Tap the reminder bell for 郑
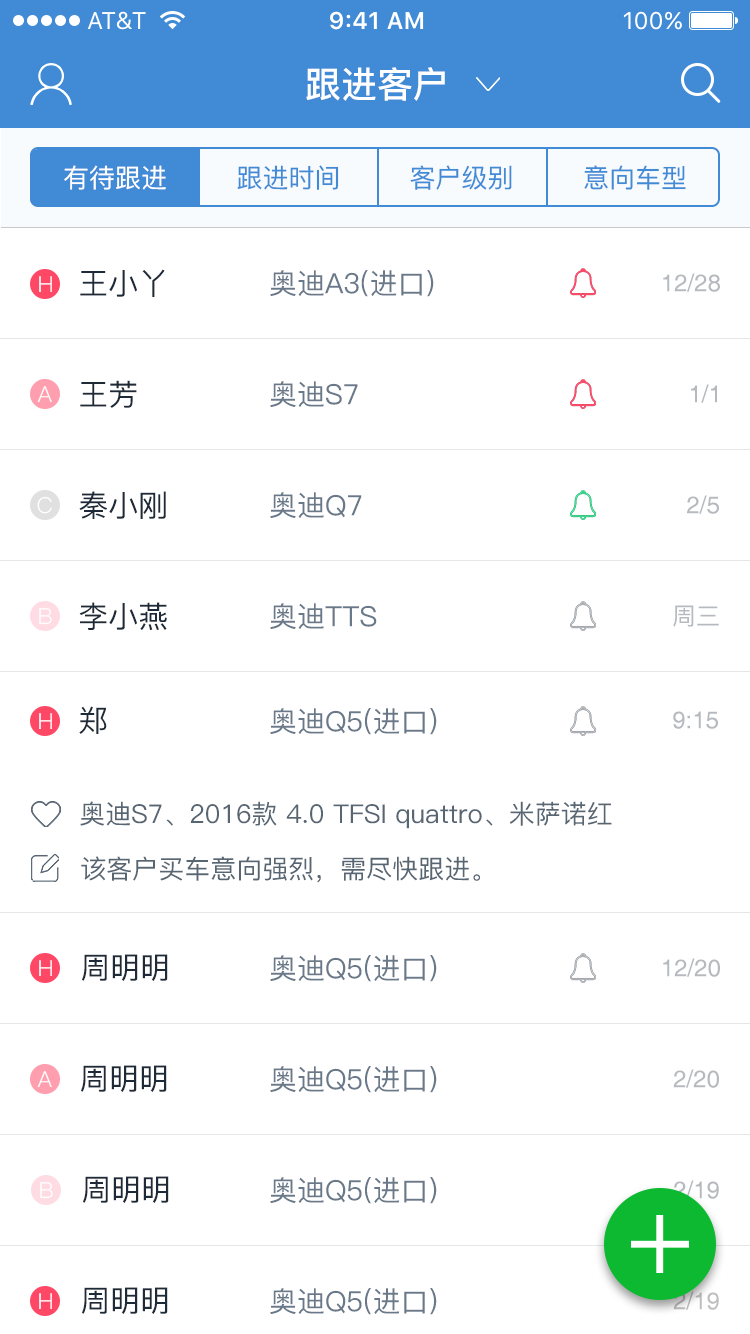 583,721
